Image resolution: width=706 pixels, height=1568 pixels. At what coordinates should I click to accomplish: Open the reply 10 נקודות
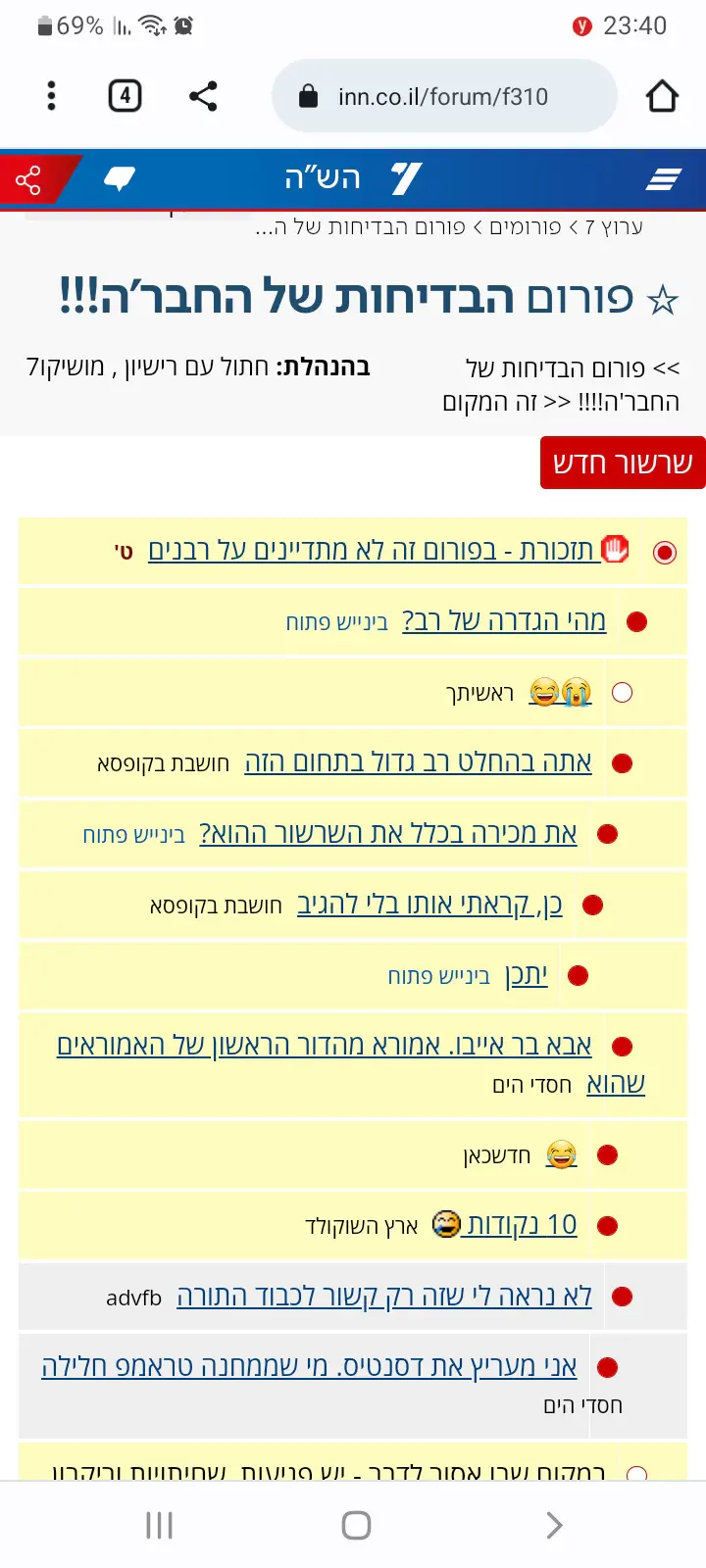click(522, 1225)
